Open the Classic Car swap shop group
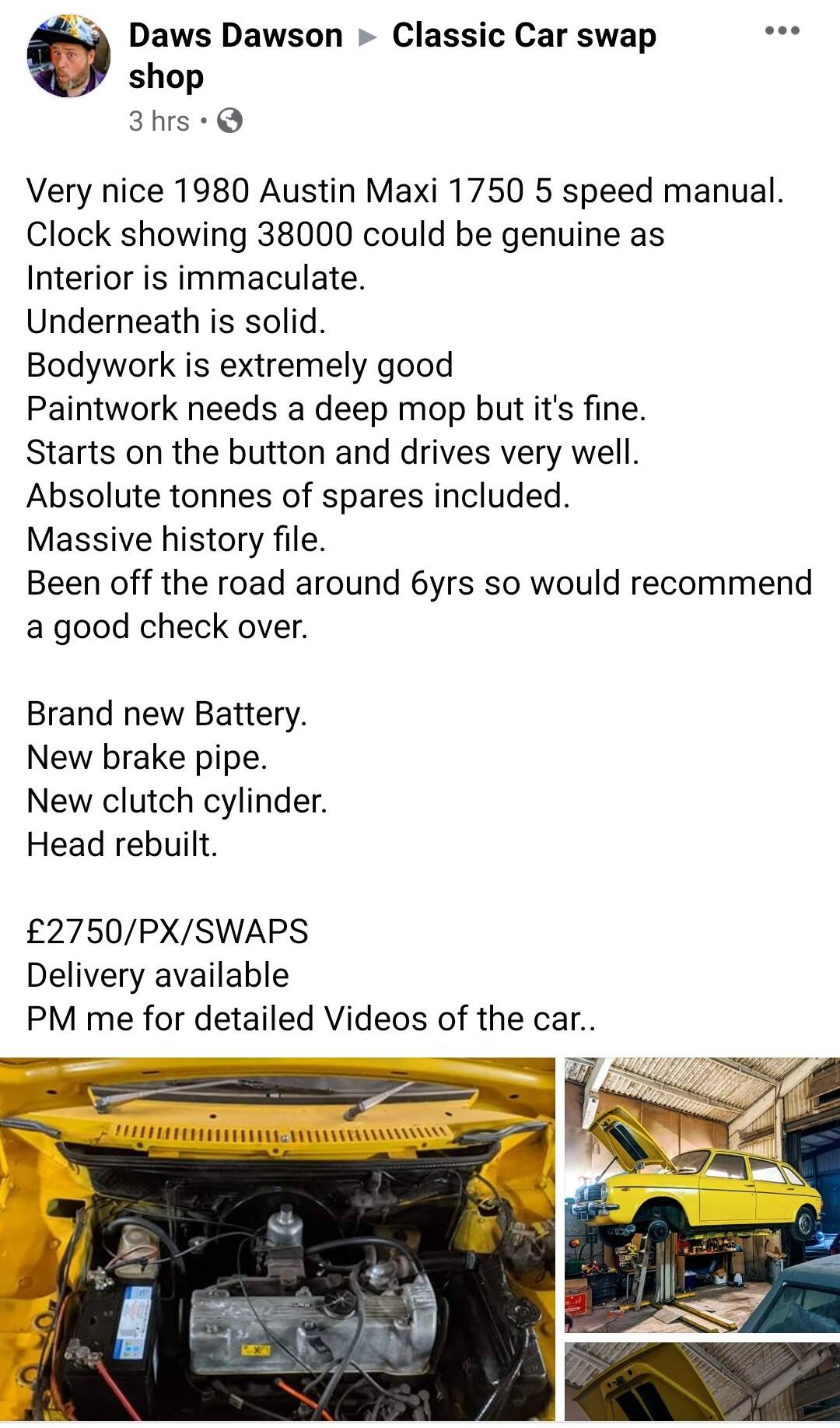 pyautogui.click(x=392, y=56)
